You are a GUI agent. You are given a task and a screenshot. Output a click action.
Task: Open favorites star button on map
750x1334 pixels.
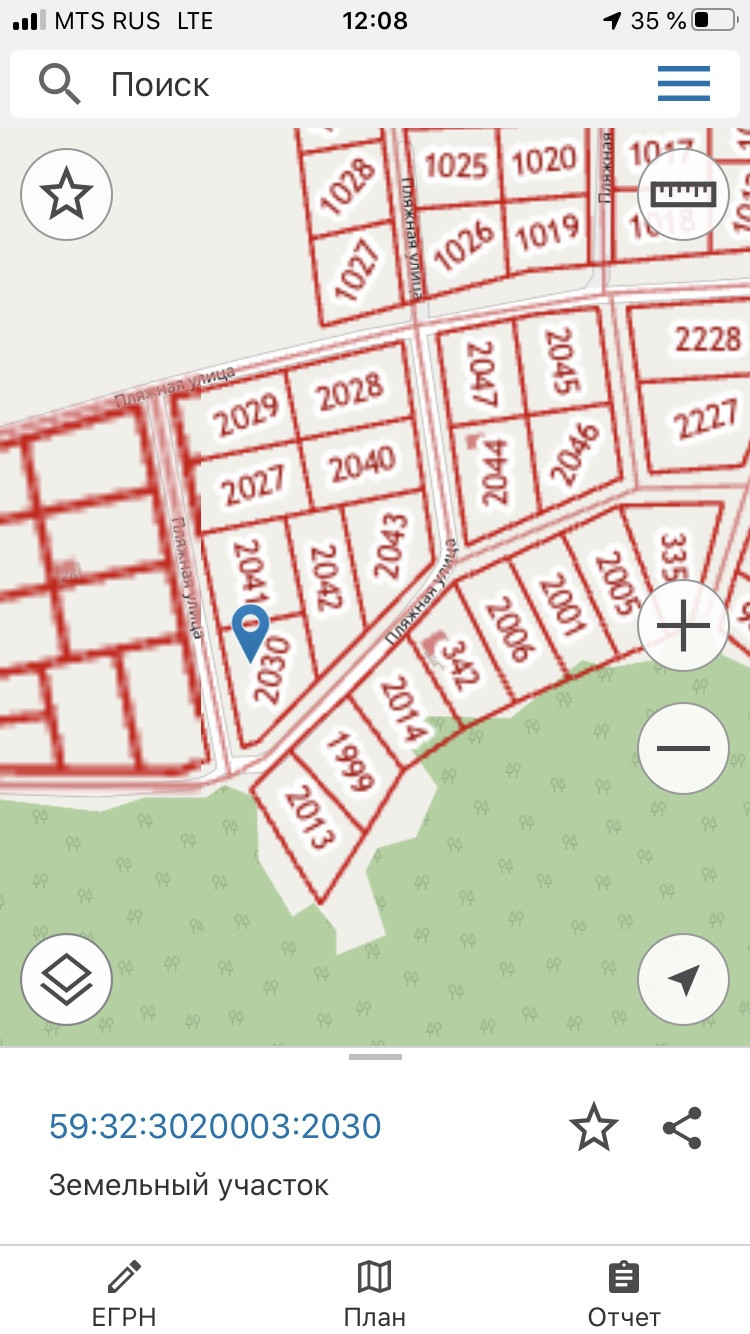(x=66, y=194)
